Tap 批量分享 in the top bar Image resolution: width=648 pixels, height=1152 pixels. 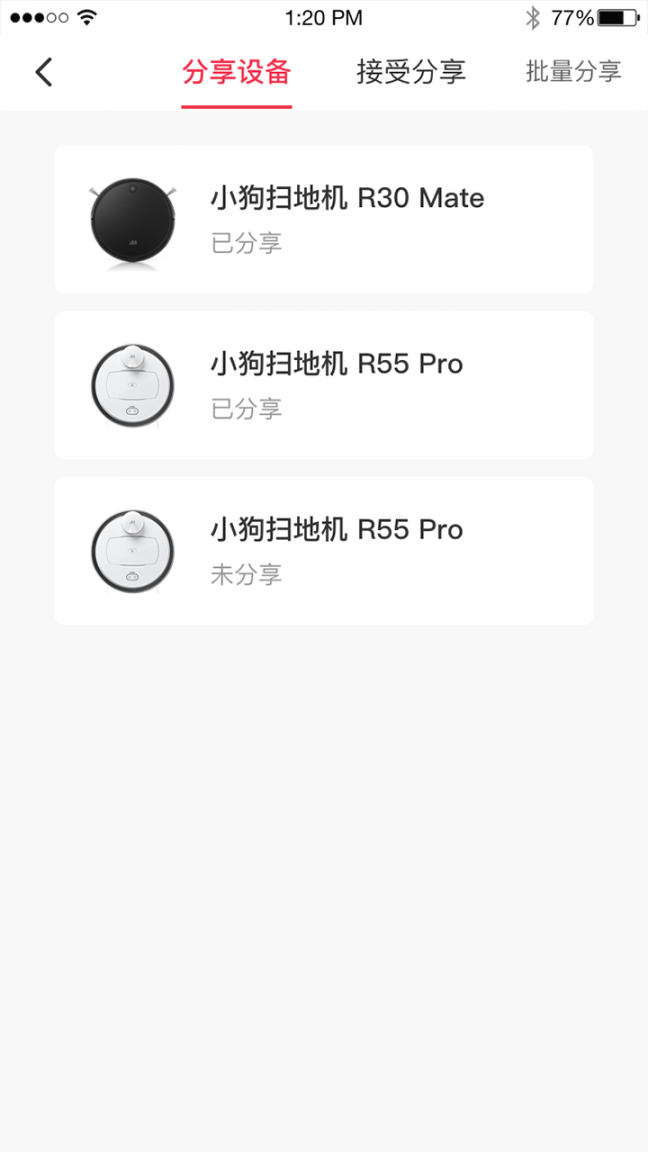[x=573, y=72]
